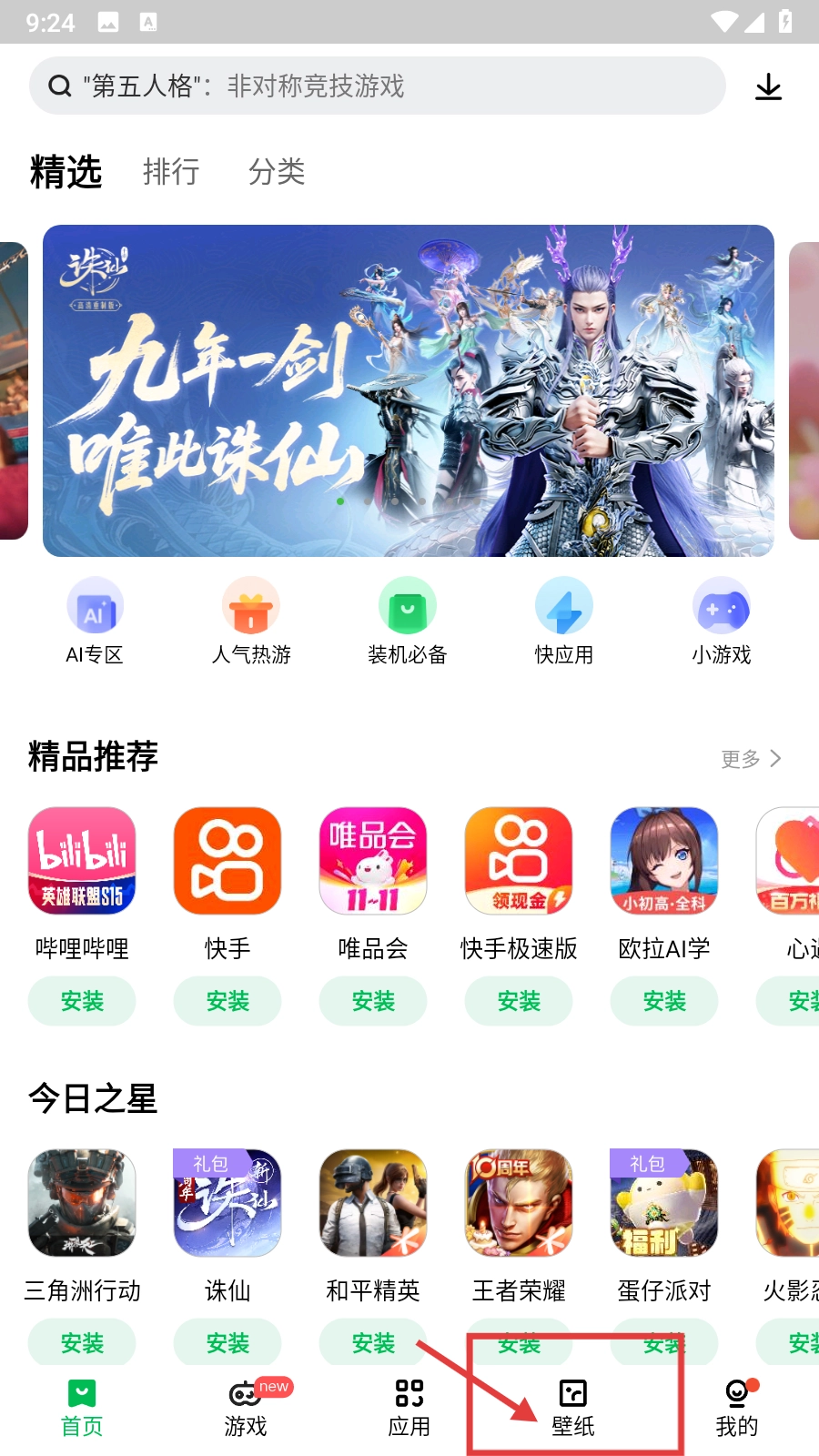Open the 王者荣耀 app icon
The height and width of the screenshot is (1456, 819).
(x=519, y=1203)
